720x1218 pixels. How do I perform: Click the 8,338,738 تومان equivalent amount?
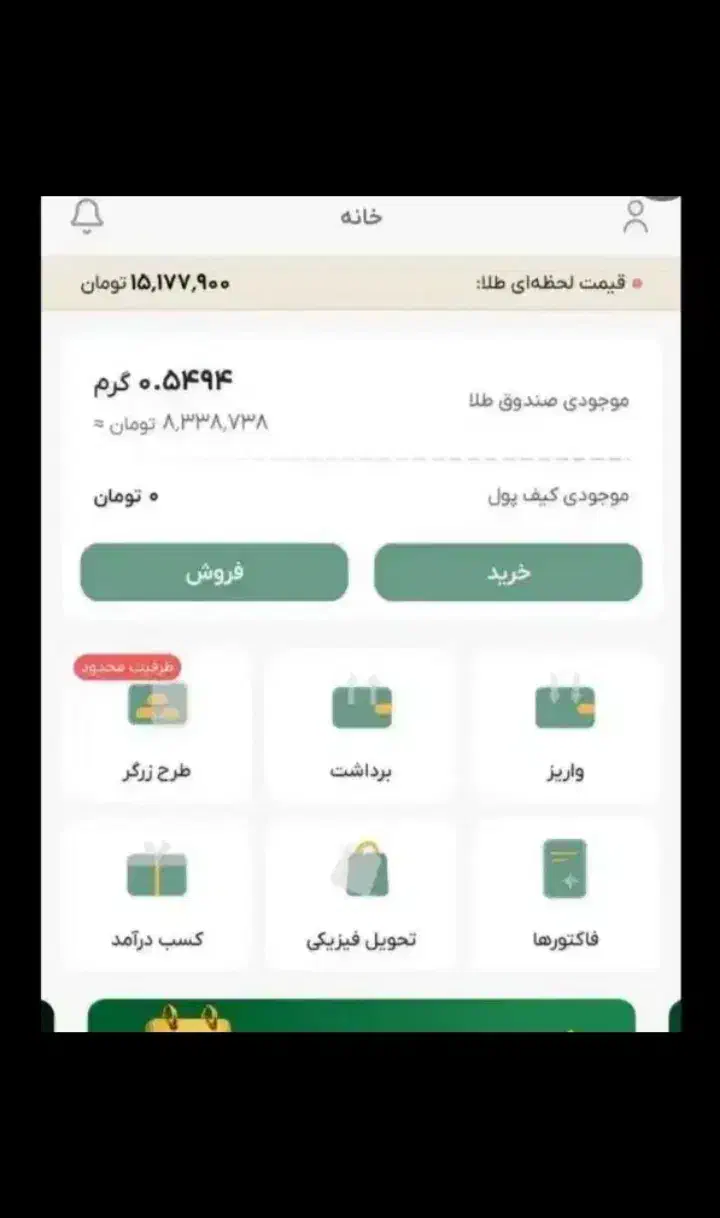tap(182, 422)
